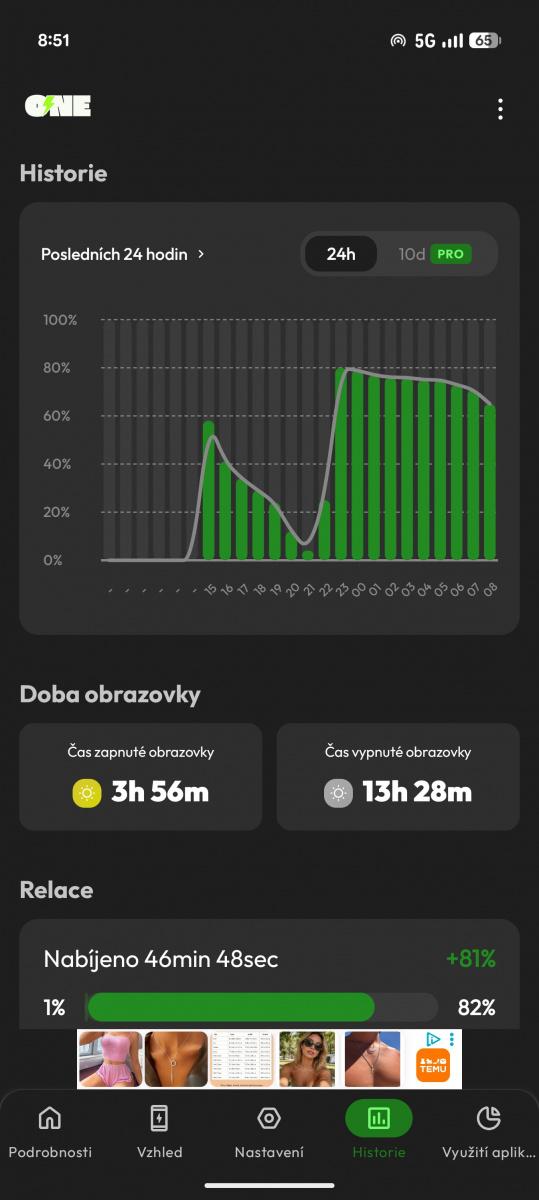Open the Využití aplikací tab
This screenshot has height=1200, width=539.
[488, 1132]
